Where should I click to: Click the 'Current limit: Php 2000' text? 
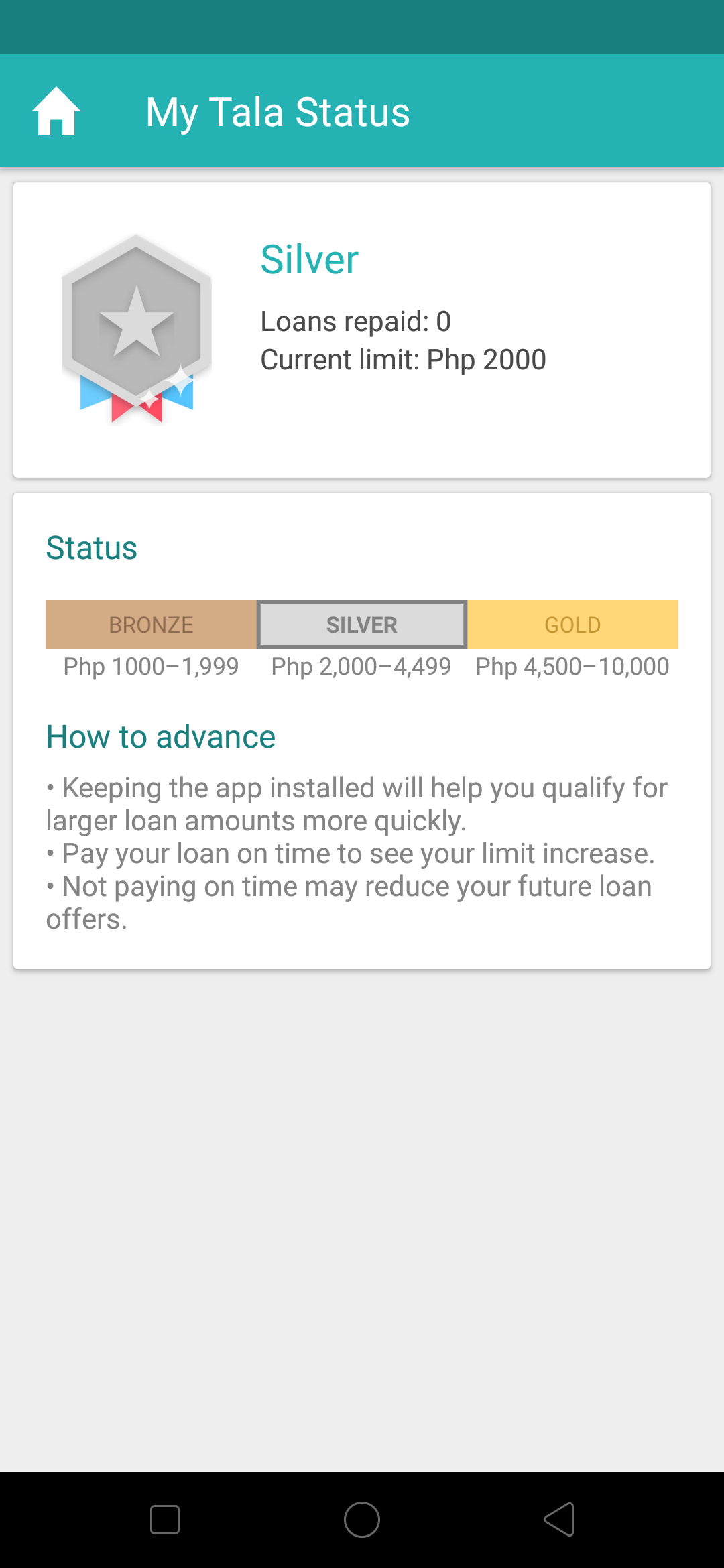pos(404,359)
